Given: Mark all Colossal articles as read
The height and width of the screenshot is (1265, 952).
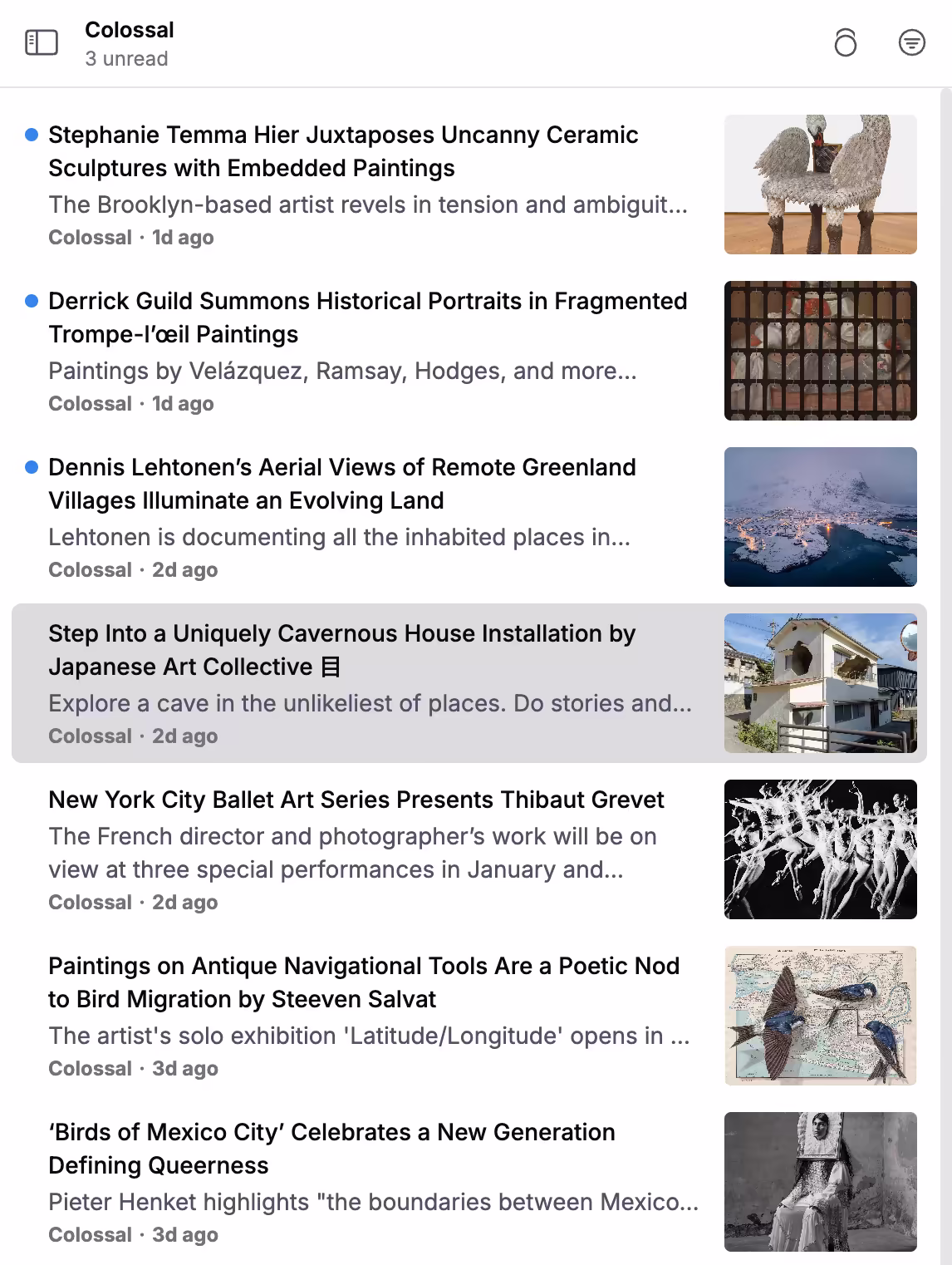Looking at the screenshot, I should (x=846, y=42).
